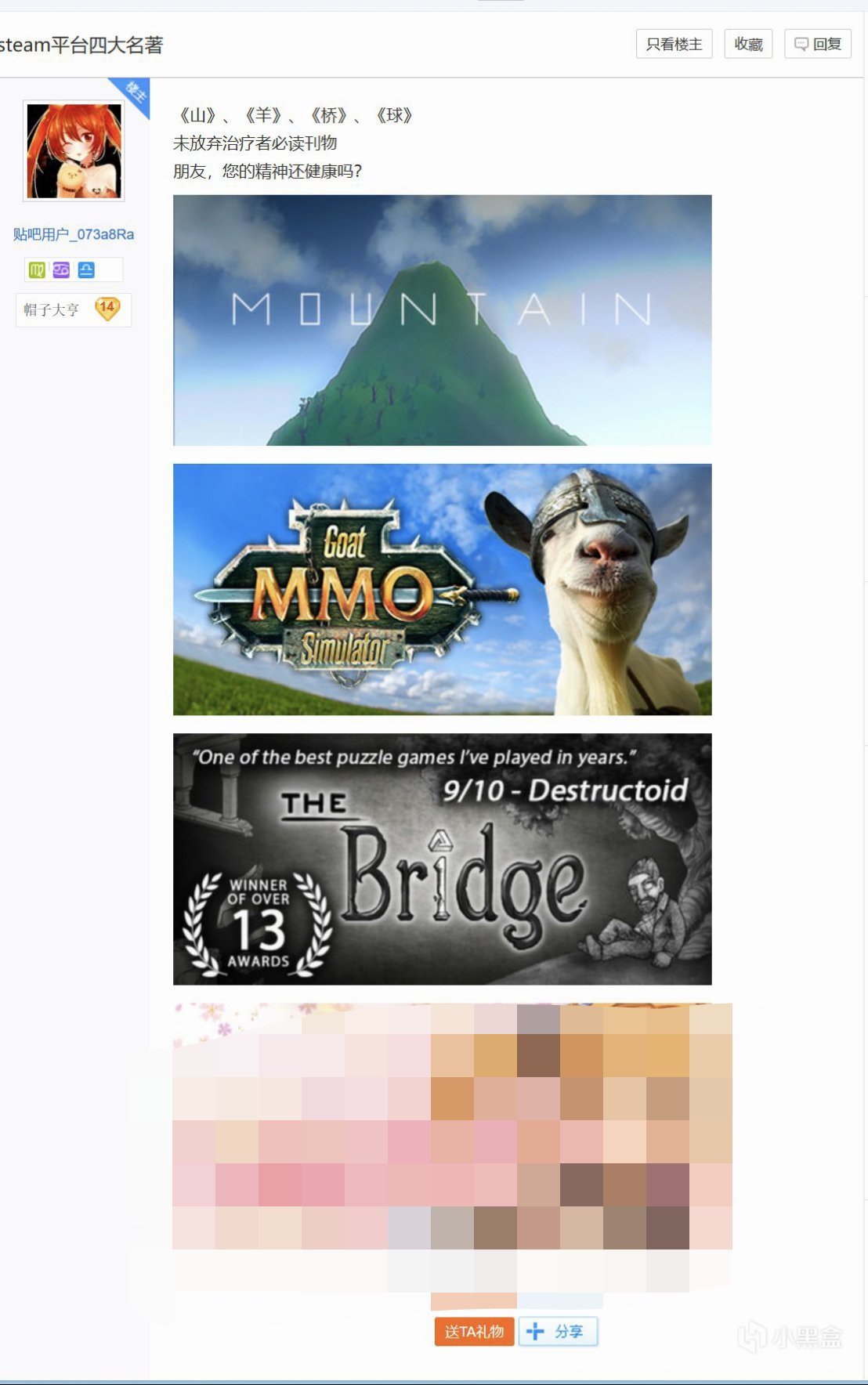Open username 贴吧用户_073a8Ra link

point(74,234)
